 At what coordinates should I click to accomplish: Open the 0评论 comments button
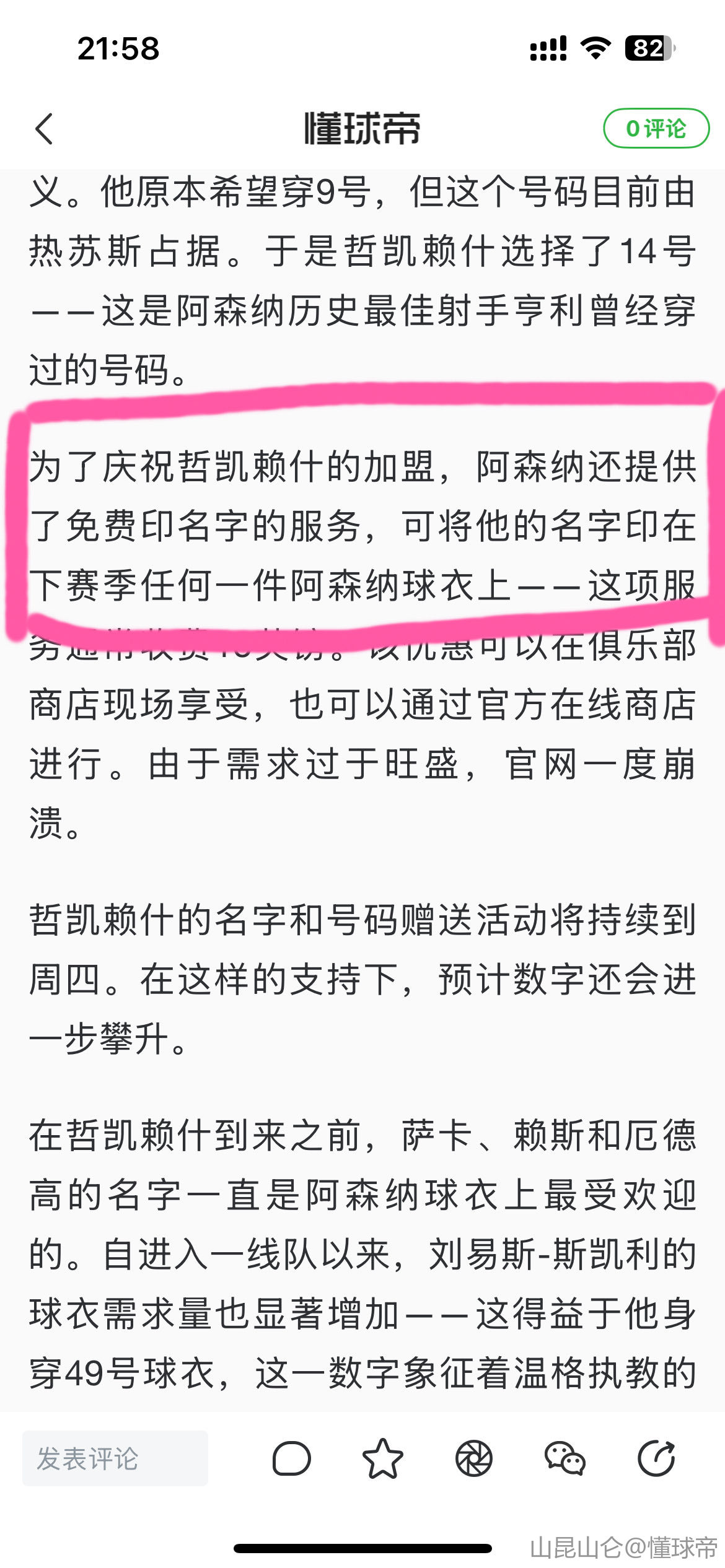(x=656, y=129)
